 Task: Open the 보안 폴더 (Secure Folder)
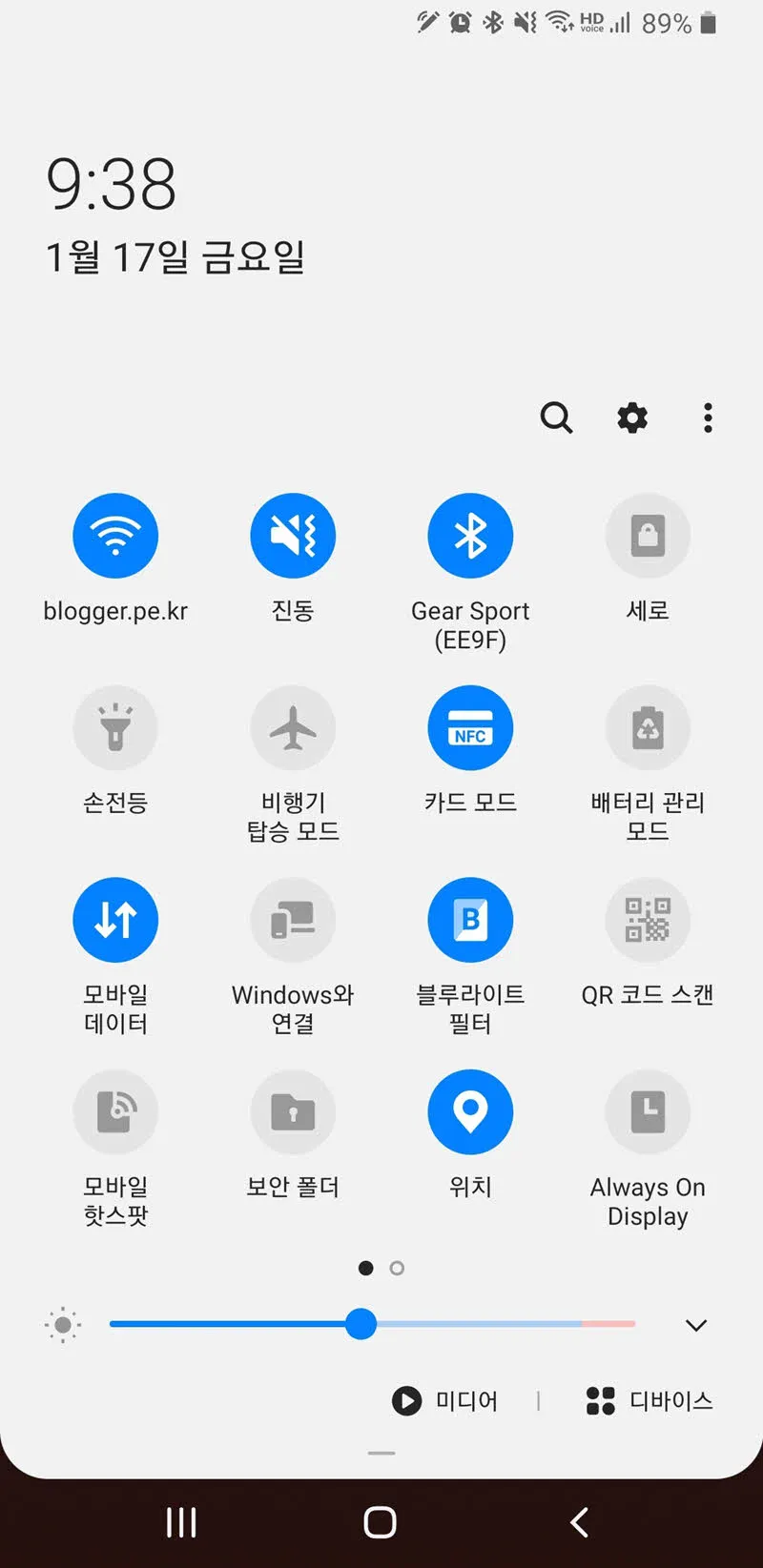(293, 1110)
